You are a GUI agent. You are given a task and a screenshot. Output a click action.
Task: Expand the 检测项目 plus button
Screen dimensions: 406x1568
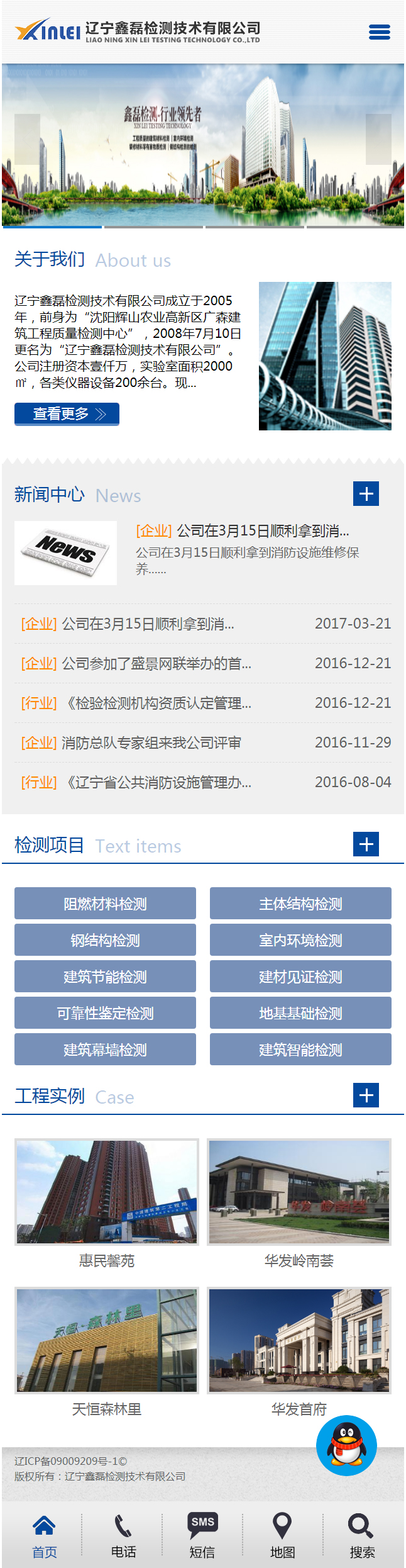click(366, 844)
